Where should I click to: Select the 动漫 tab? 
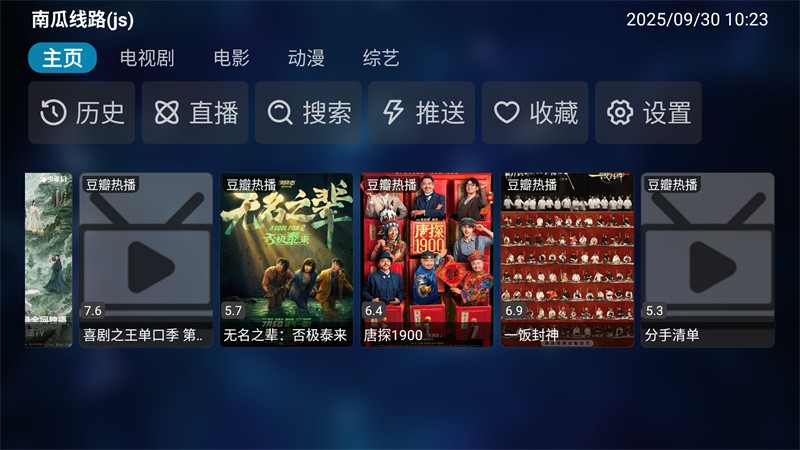(306, 58)
